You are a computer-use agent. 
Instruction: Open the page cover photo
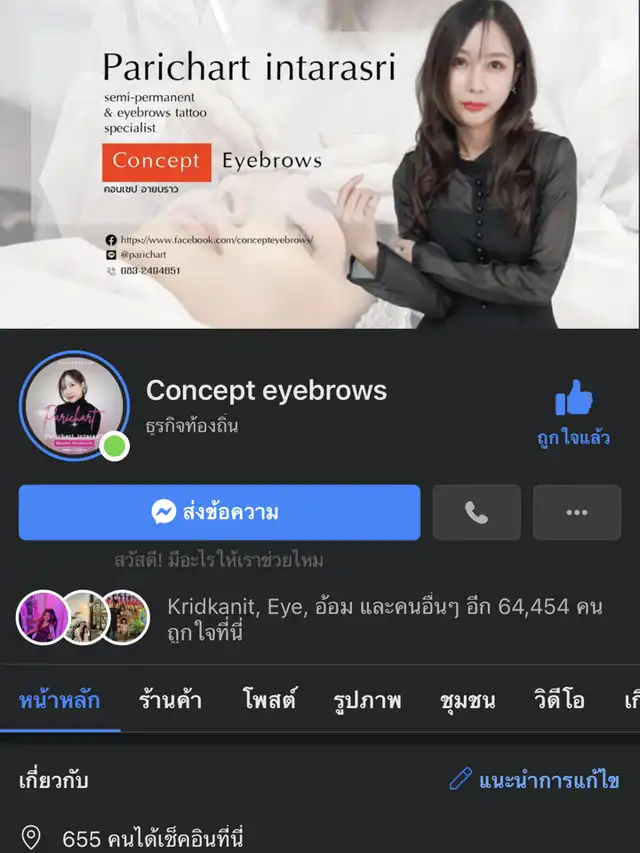(x=320, y=165)
